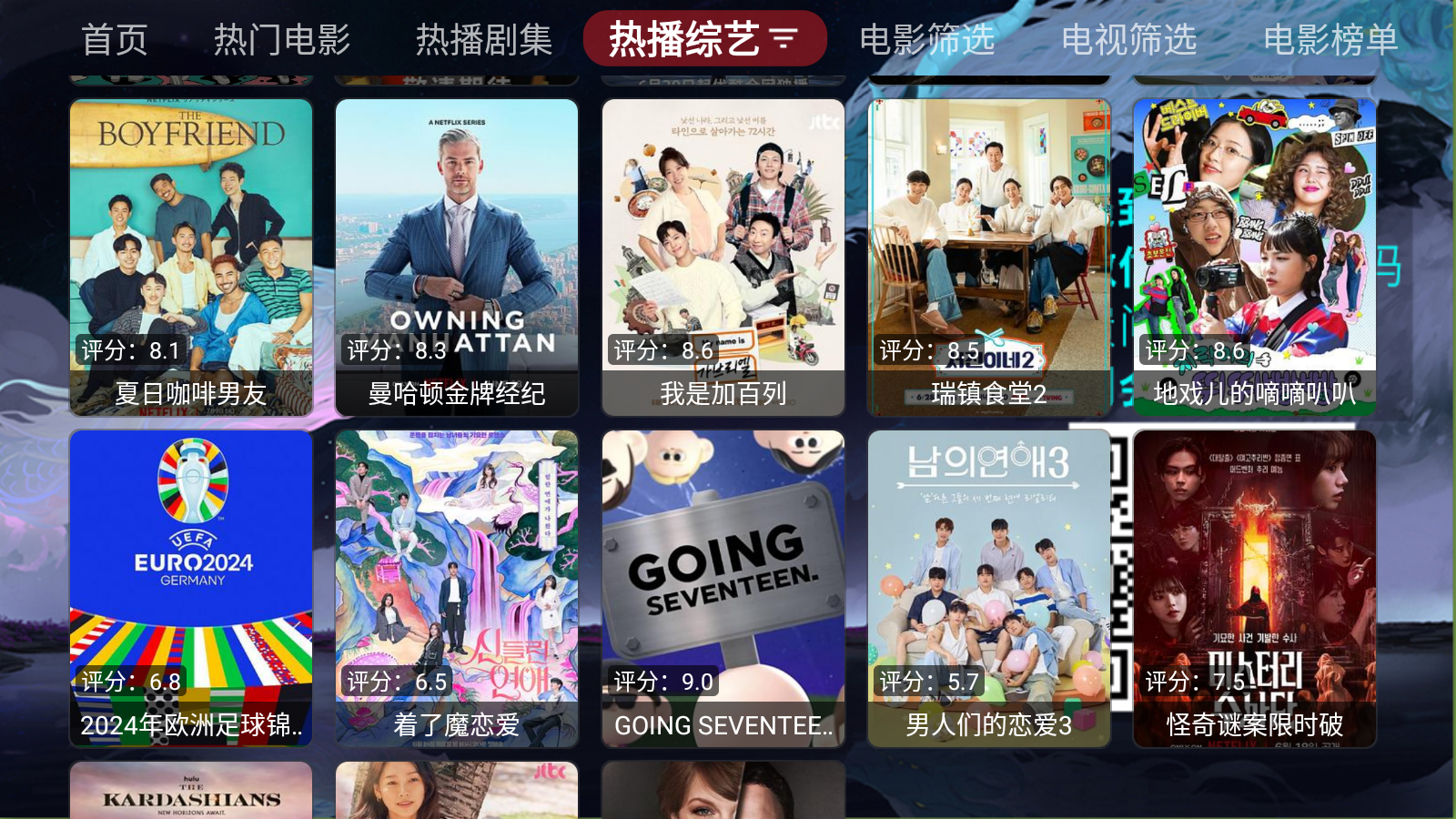1456x819 pixels.
Task: Select the 我是加百列 card
Action: [723, 258]
